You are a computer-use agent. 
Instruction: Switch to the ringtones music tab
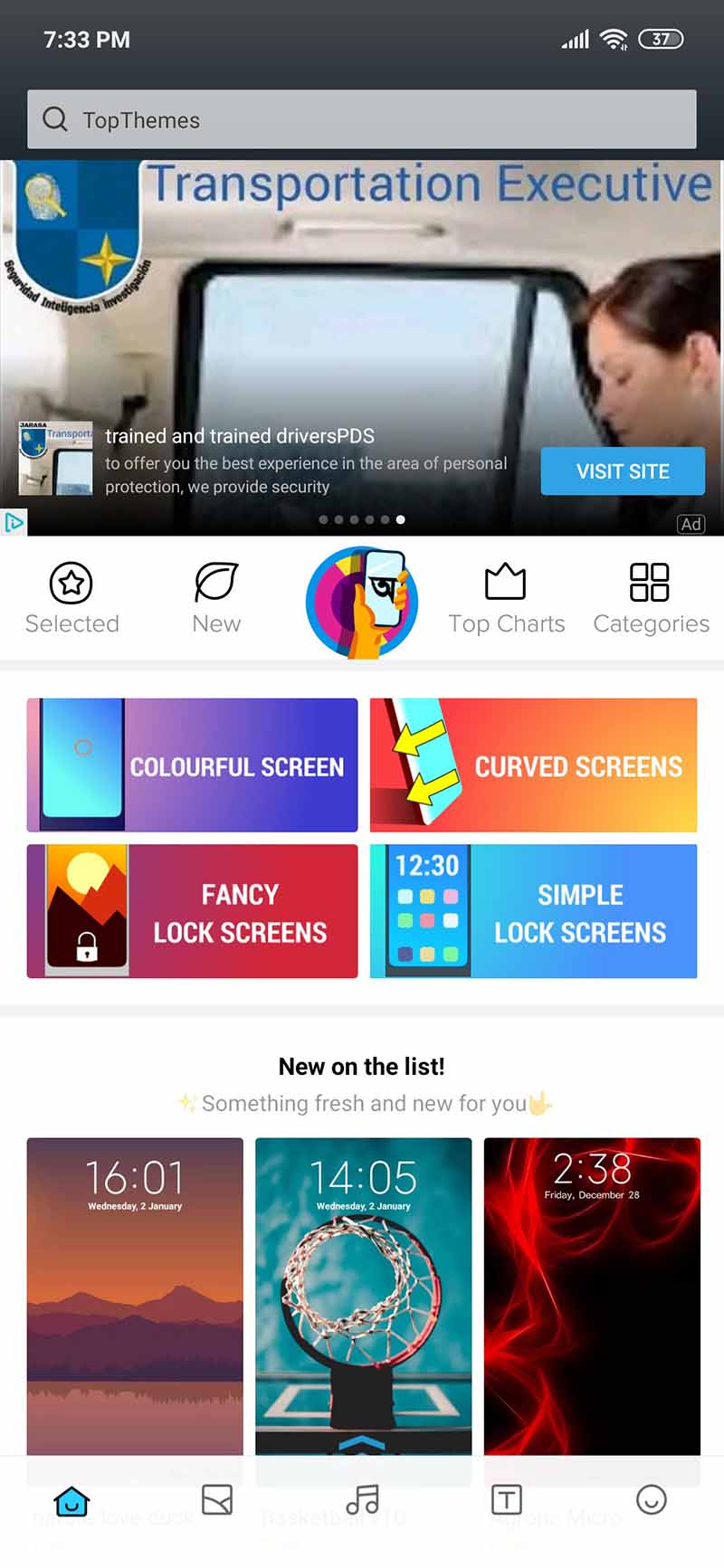click(362, 1500)
